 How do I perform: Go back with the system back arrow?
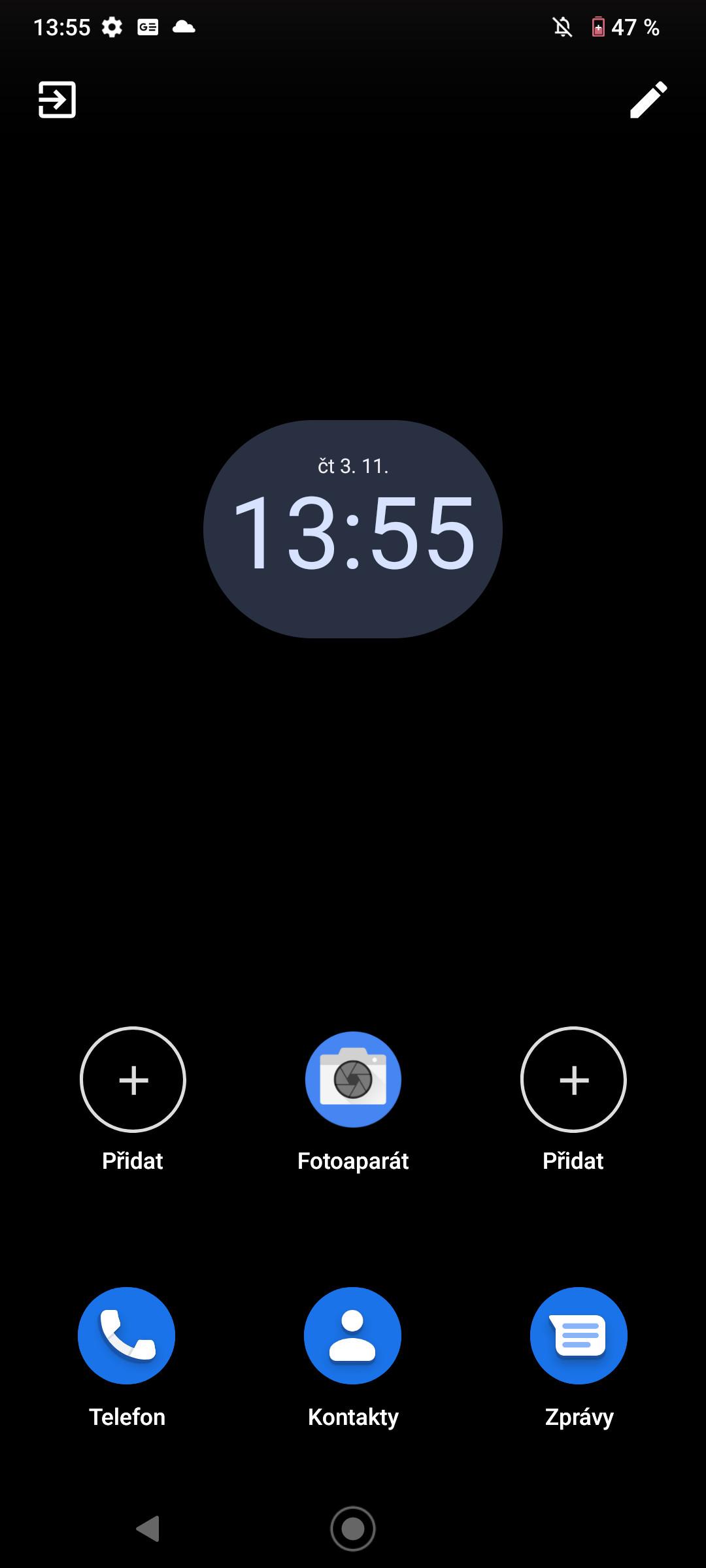(x=148, y=1529)
